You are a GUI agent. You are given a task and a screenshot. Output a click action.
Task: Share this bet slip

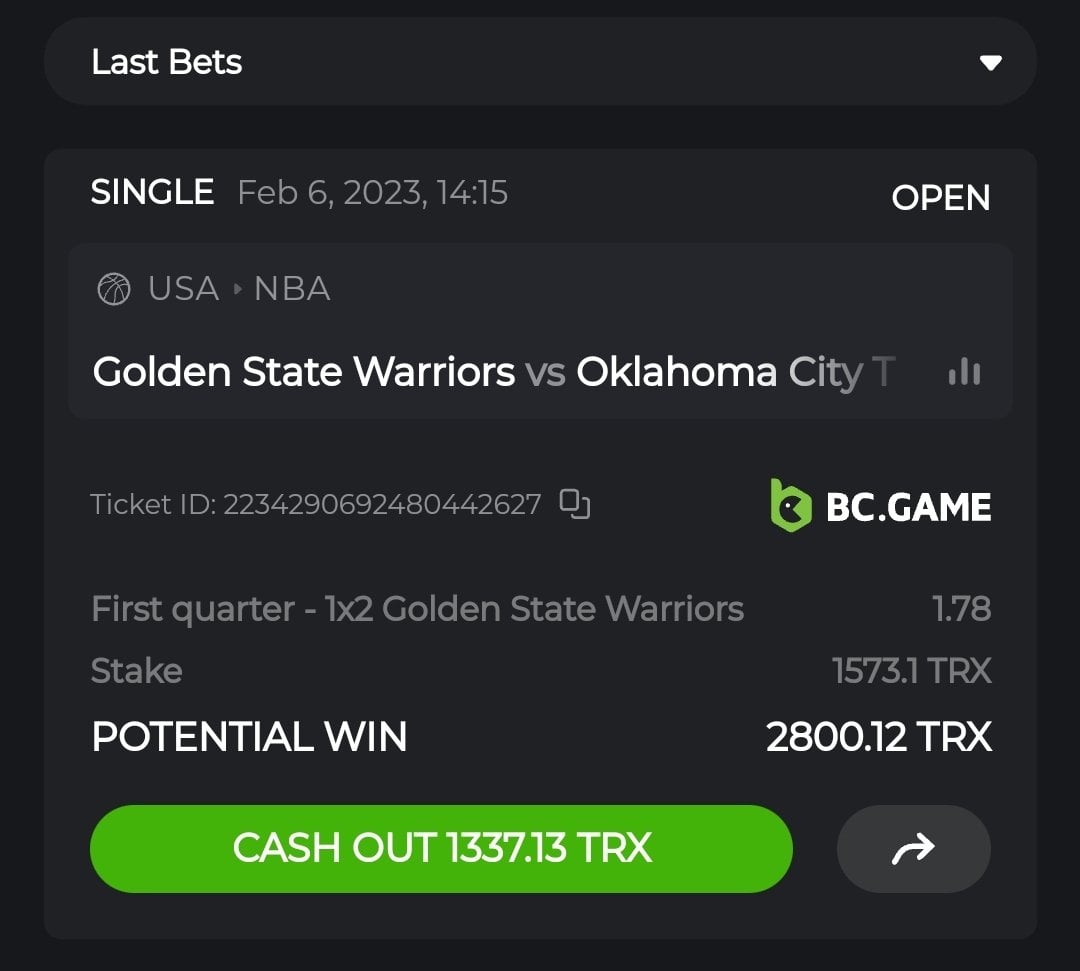913,849
